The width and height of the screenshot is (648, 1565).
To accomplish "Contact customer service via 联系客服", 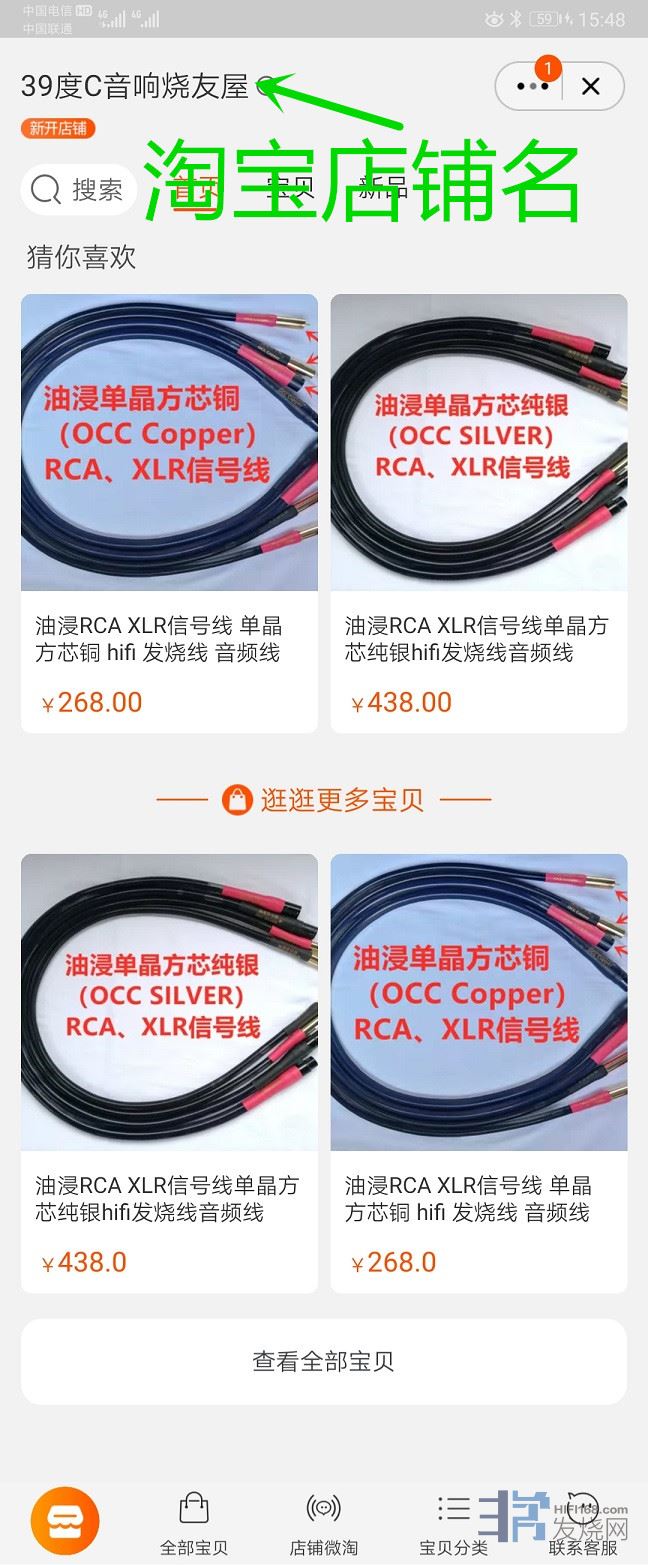I will 582,1525.
